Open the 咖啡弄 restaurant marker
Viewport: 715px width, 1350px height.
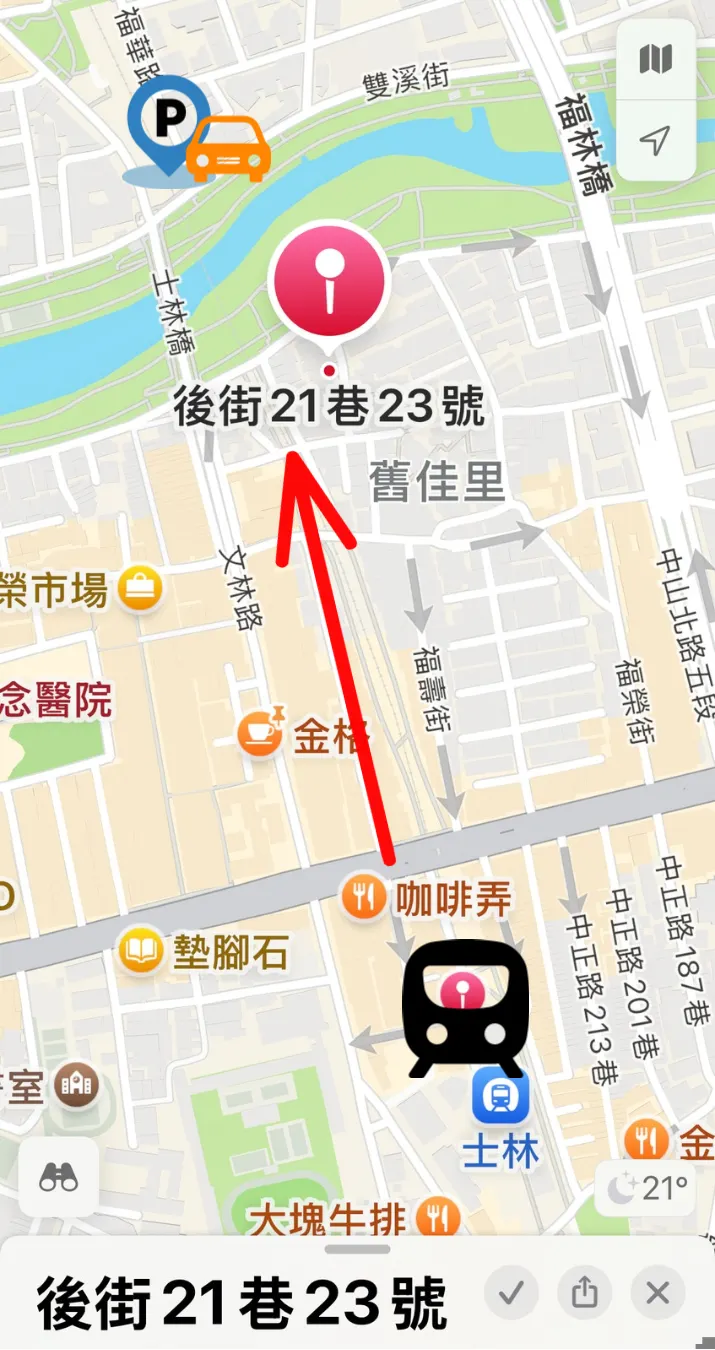tap(364, 898)
